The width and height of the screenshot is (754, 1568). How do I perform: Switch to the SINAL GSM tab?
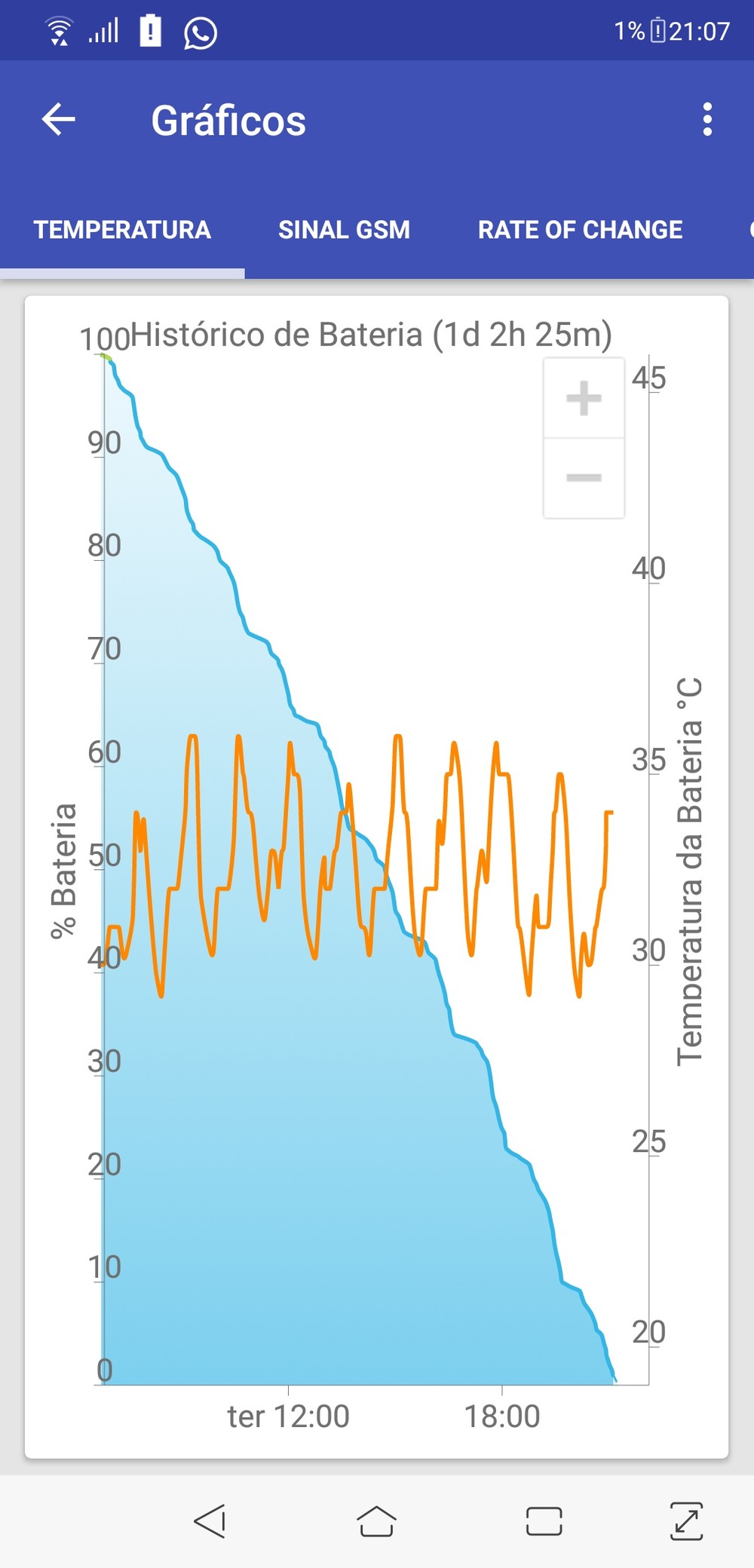click(x=344, y=230)
